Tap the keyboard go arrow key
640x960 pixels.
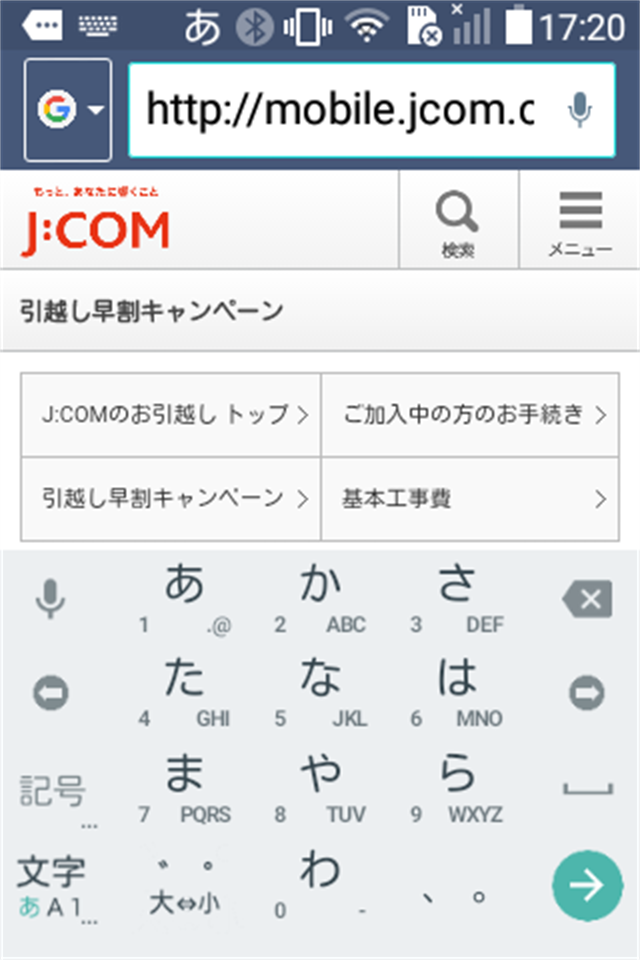587,885
